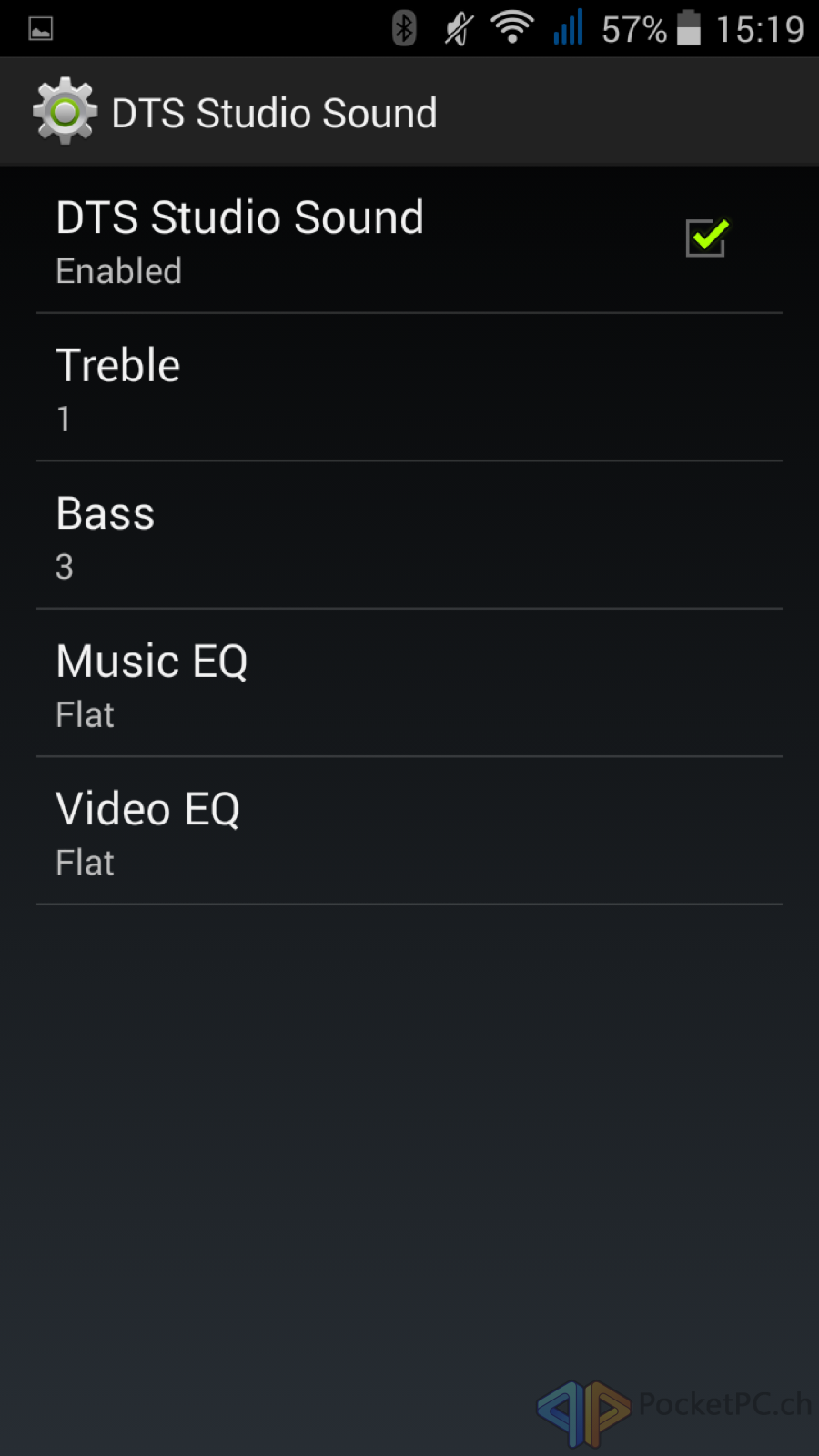The image size is (819, 1456).
Task: Open Music EQ options
Action: (409, 683)
